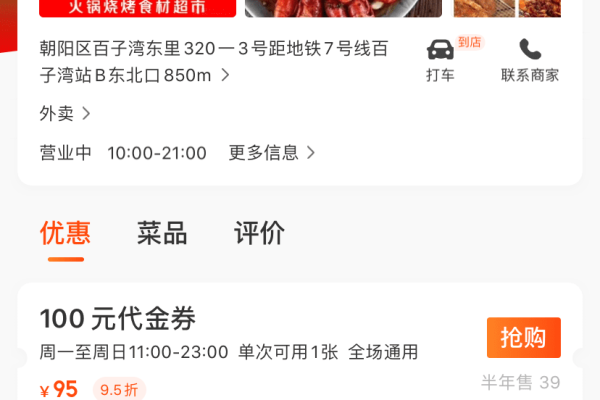This screenshot has height=400, width=600.
Task: Switch to the 优惠 tab
Action: [x=65, y=234]
